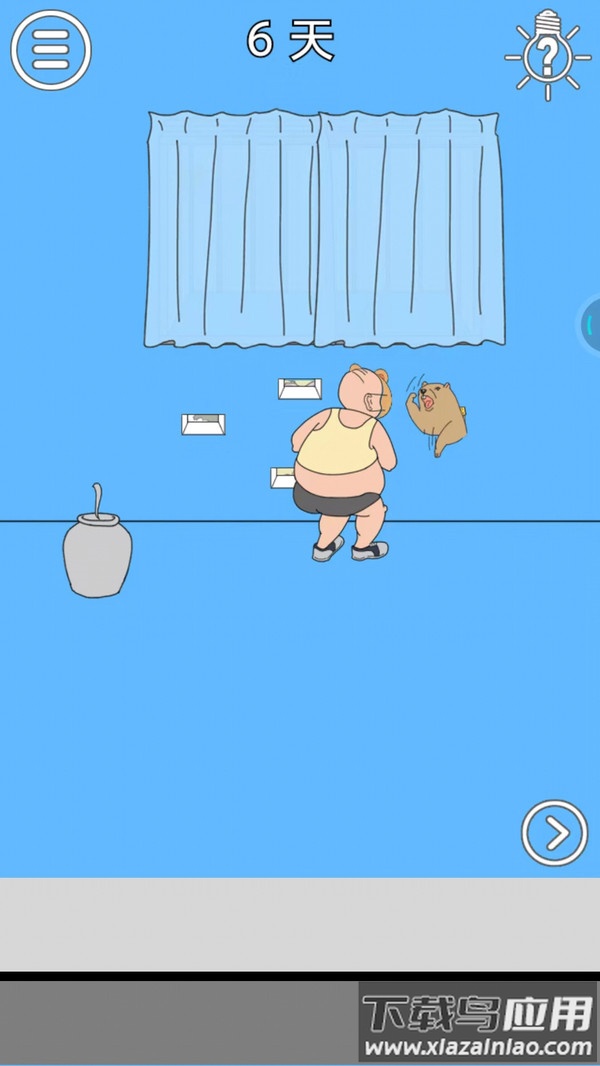The width and height of the screenshot is (600, 1066).
Task: Tap the bear next to the man
Action: pyautogui.click(x=437, y=411)
